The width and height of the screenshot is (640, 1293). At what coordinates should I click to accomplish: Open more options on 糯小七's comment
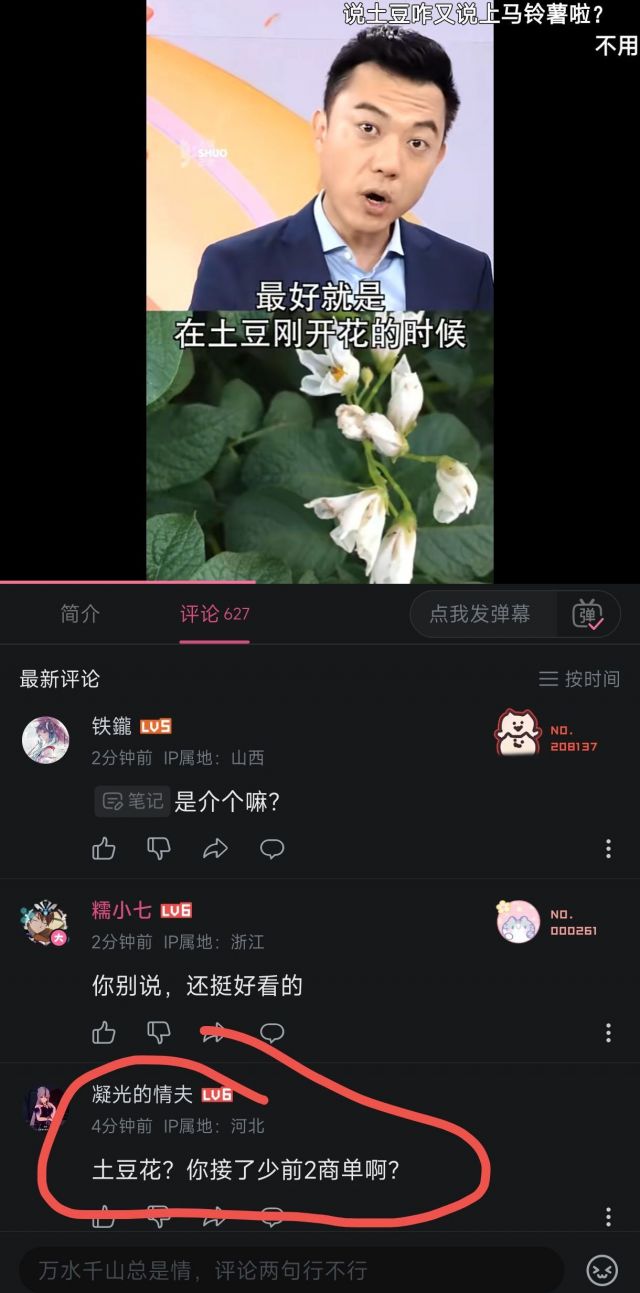608,1033
